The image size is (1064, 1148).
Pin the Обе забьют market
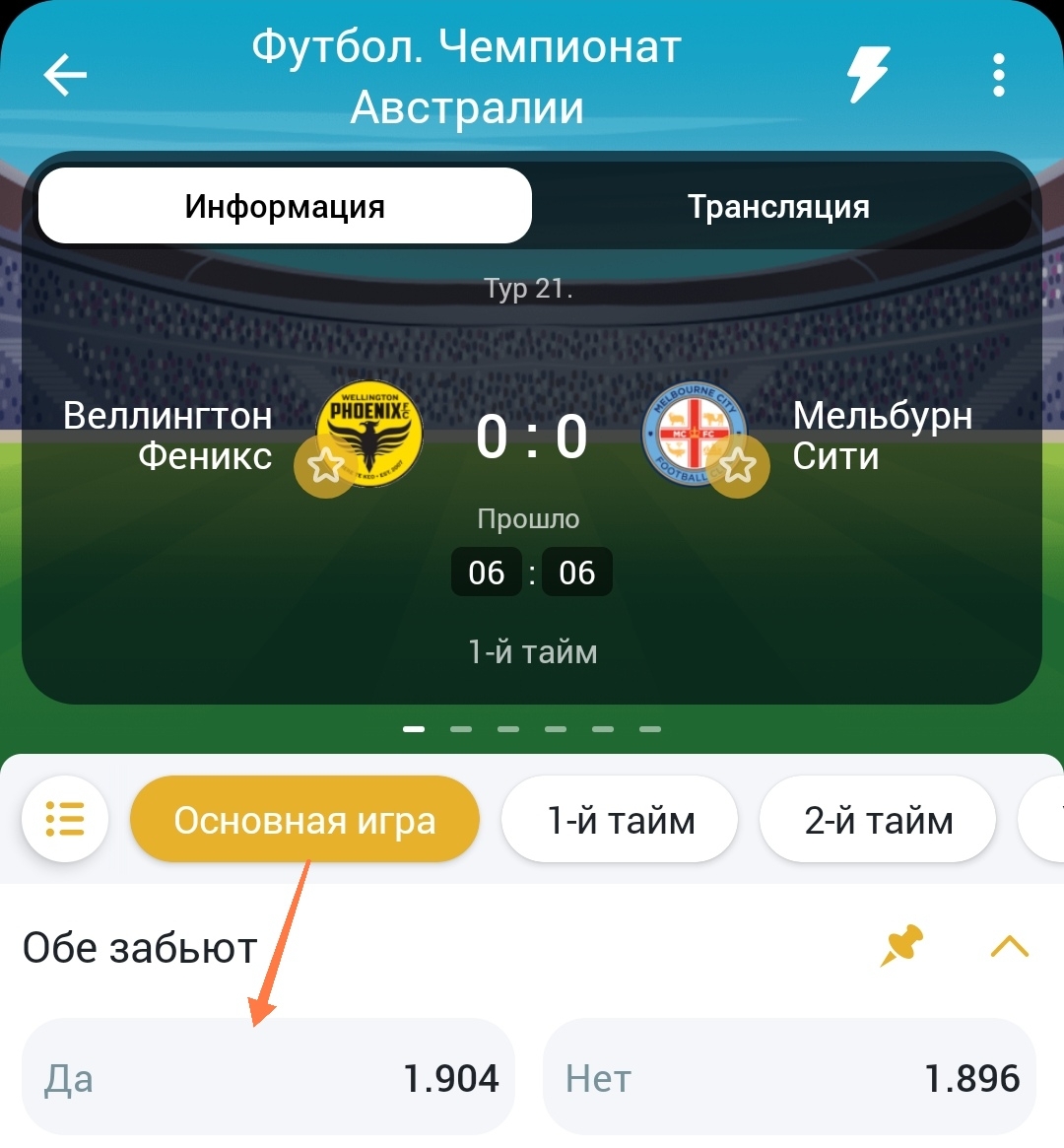901,946
